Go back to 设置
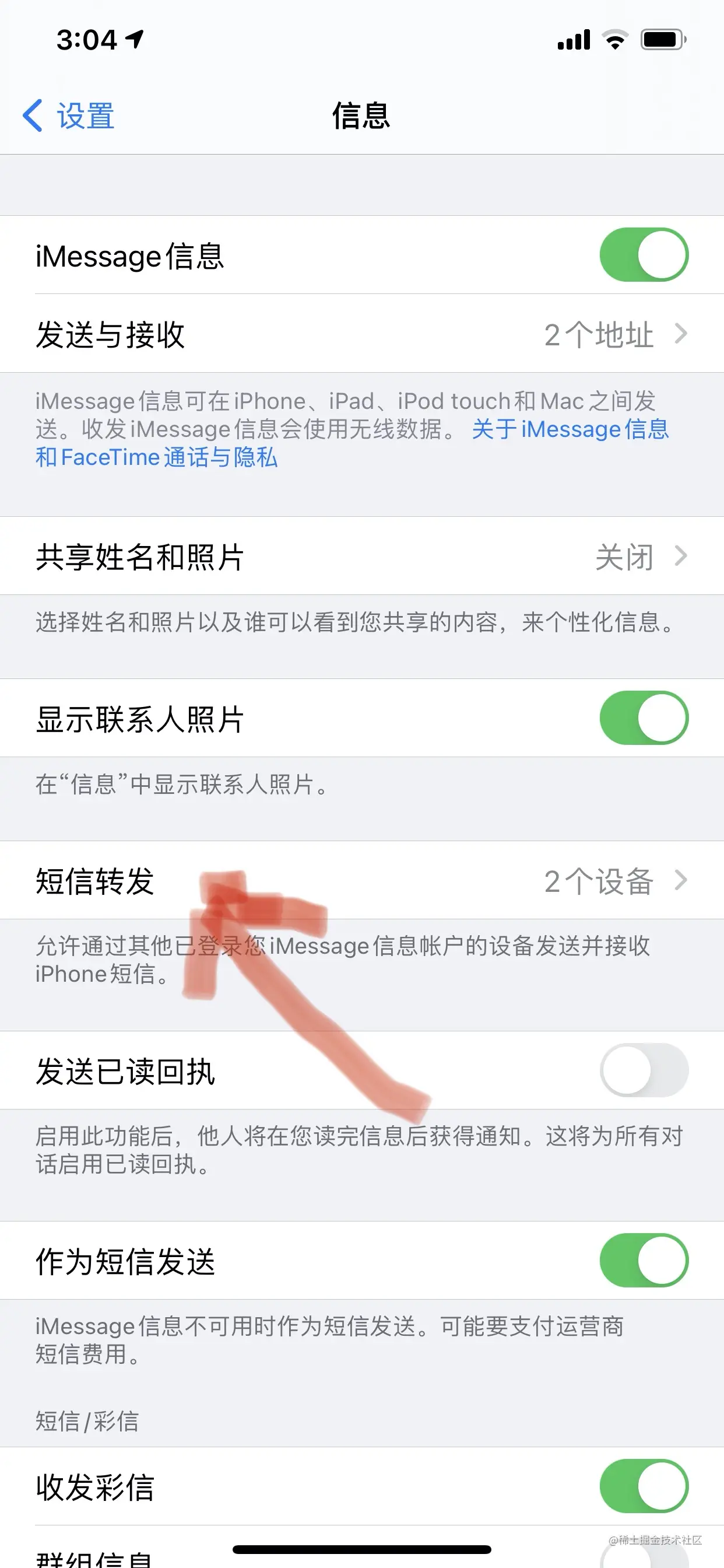The width and height of the screenshot is (724, 1568). 68,116
